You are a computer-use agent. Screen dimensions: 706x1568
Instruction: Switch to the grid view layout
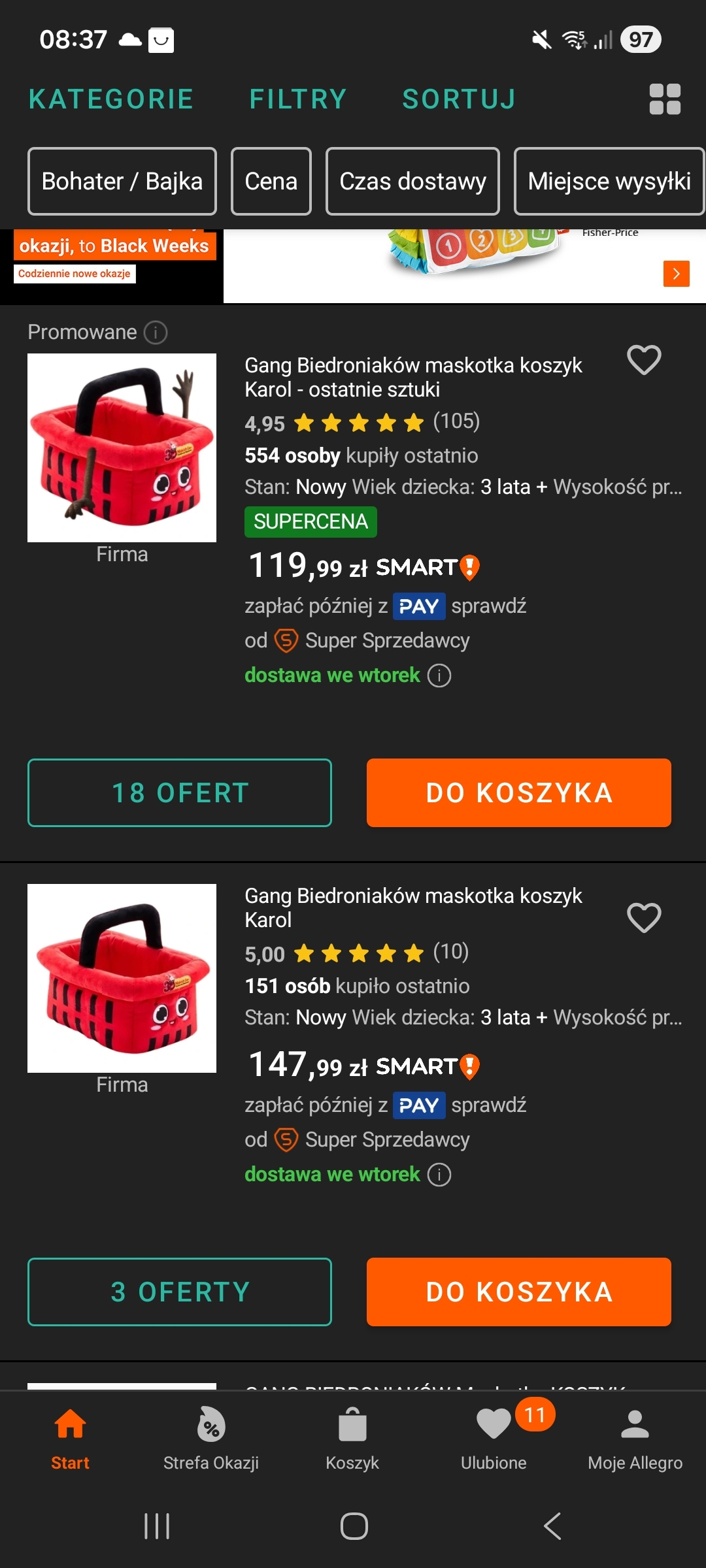[665, 99]
